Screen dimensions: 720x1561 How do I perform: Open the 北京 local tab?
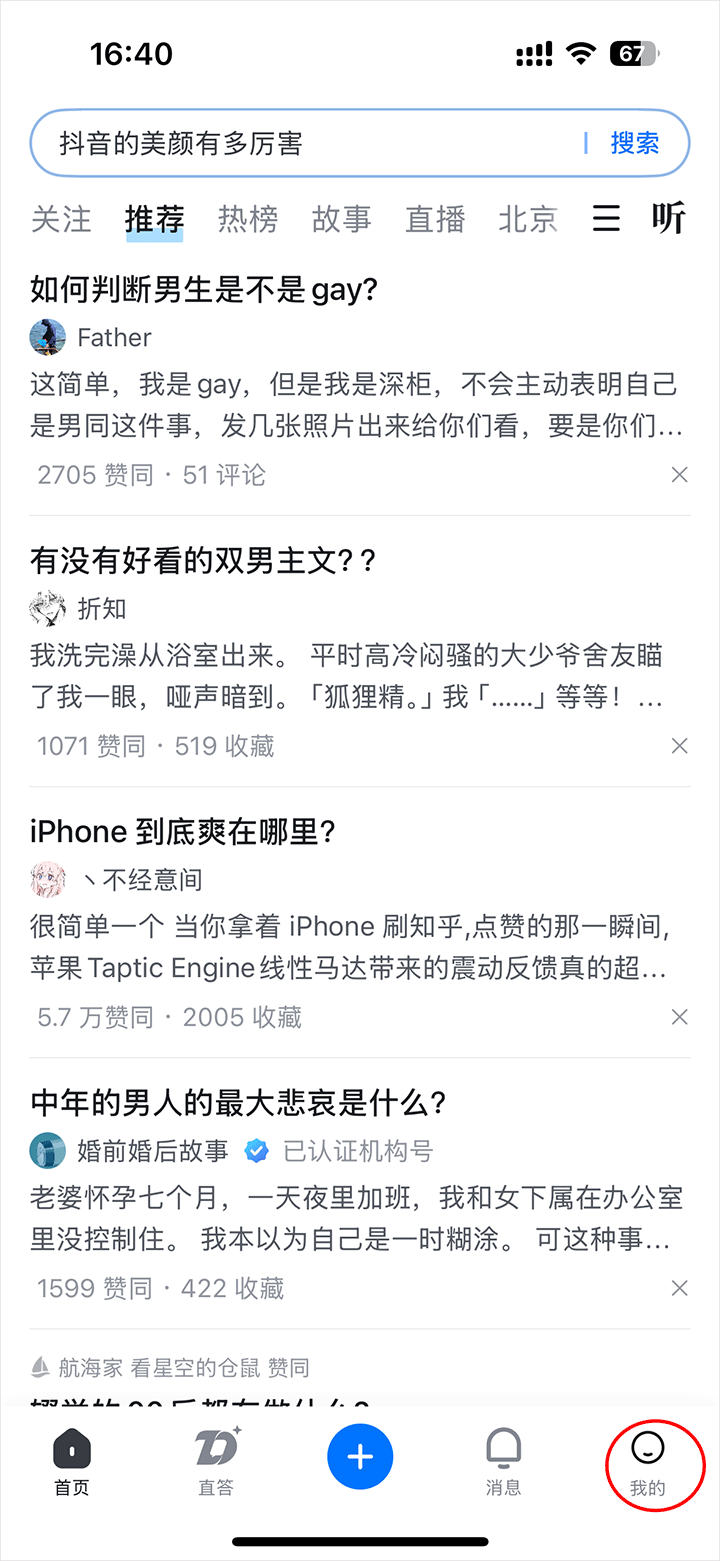(x=528, y=219)
